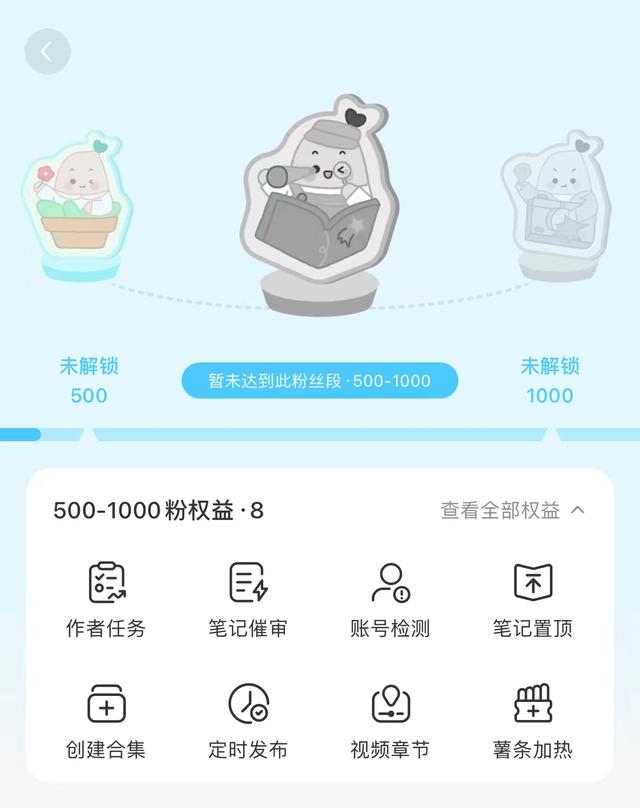Open 薯条加热 benefit
640x808 pixels.
[x=532, y=719]
